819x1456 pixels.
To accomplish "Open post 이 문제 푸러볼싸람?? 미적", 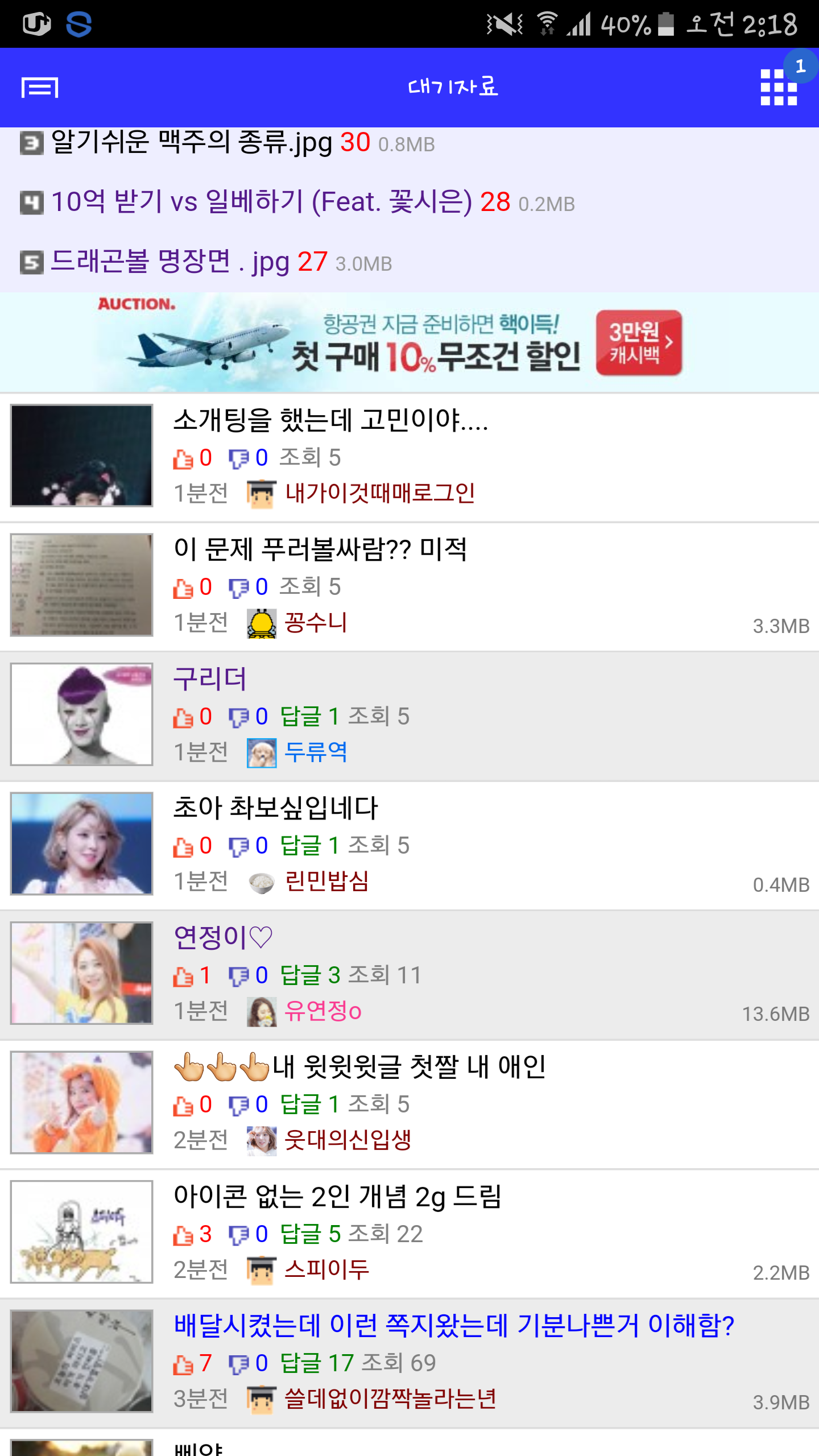I will 409,586.
